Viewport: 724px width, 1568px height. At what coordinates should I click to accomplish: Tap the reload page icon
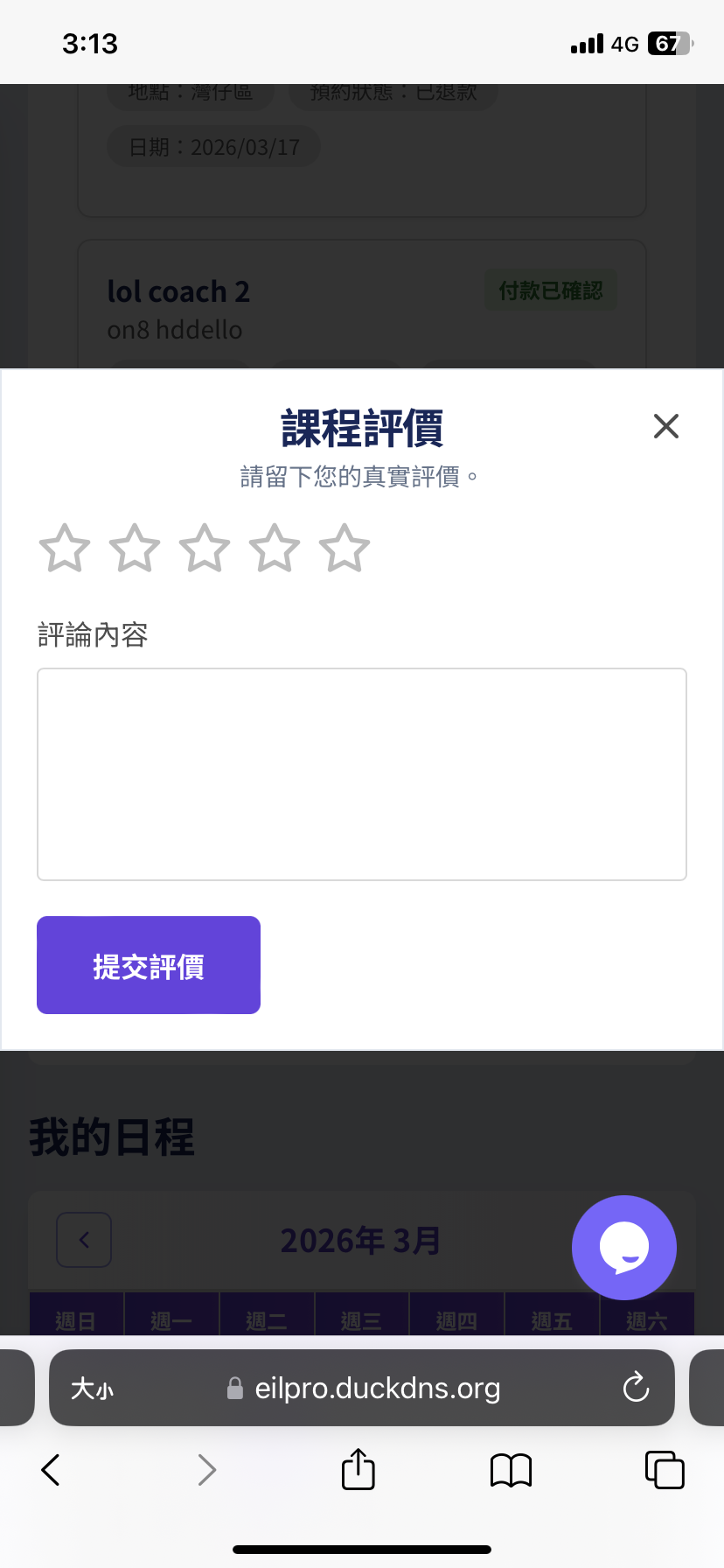pos(636,1388)
